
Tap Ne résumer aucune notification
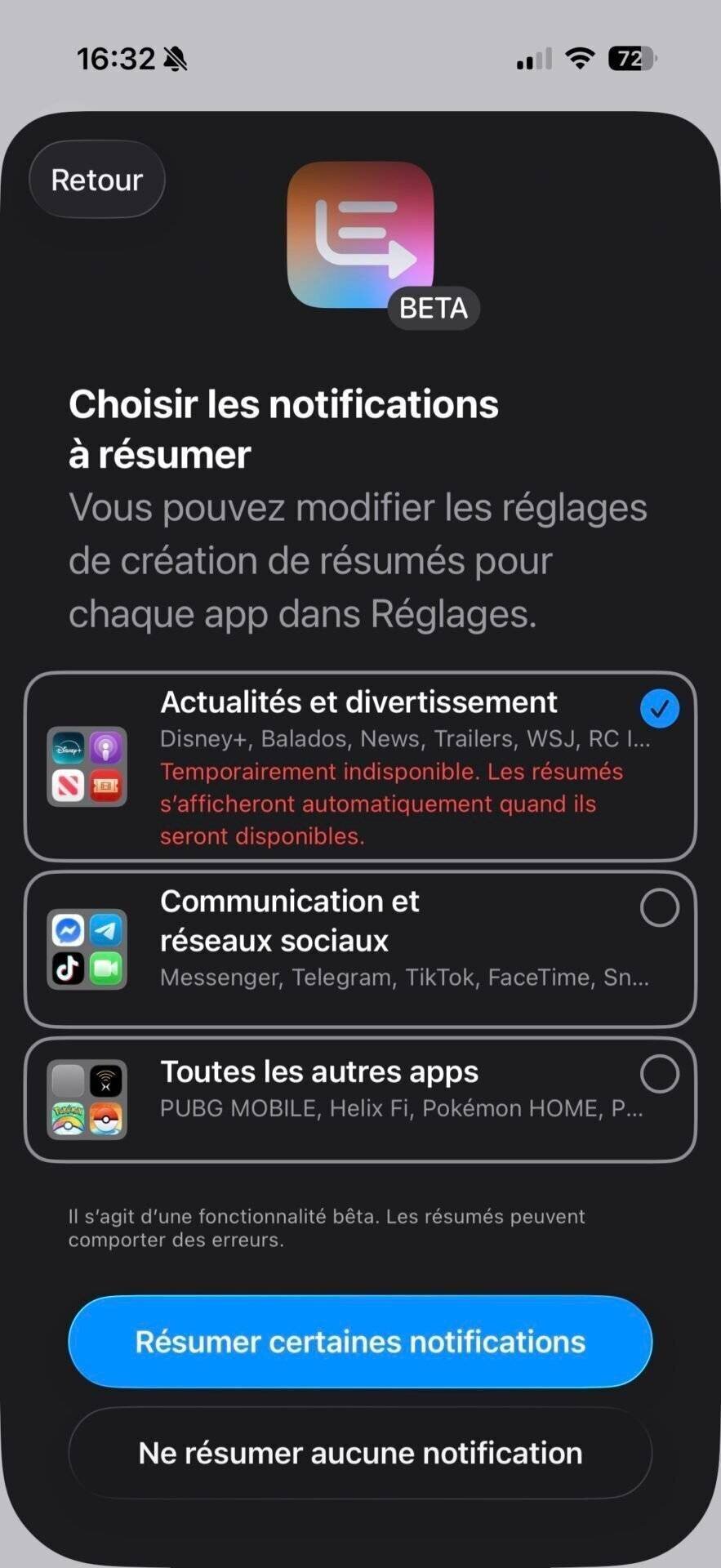click(x=360, y=1453)
